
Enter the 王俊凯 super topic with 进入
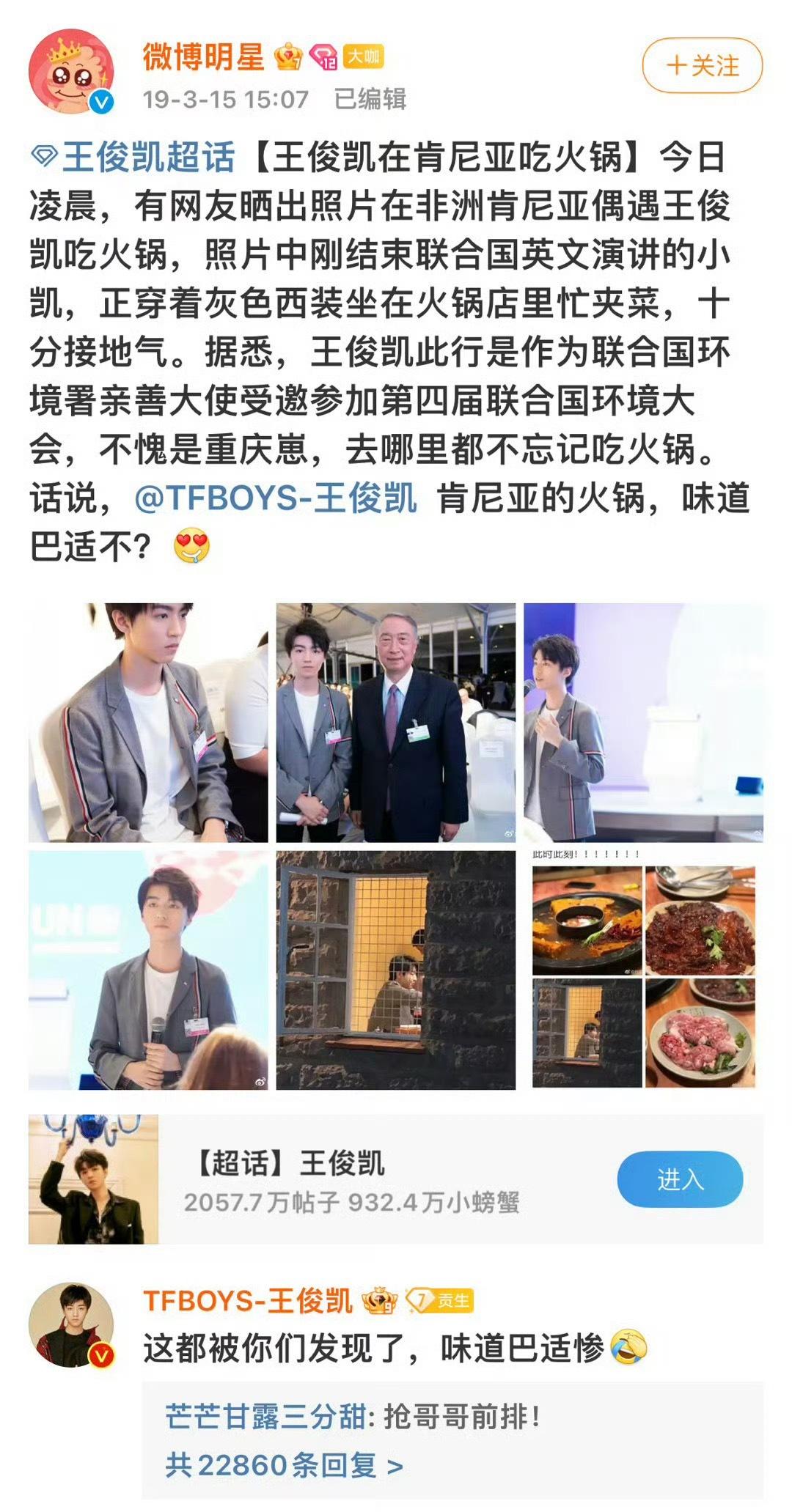(680, 1179)
